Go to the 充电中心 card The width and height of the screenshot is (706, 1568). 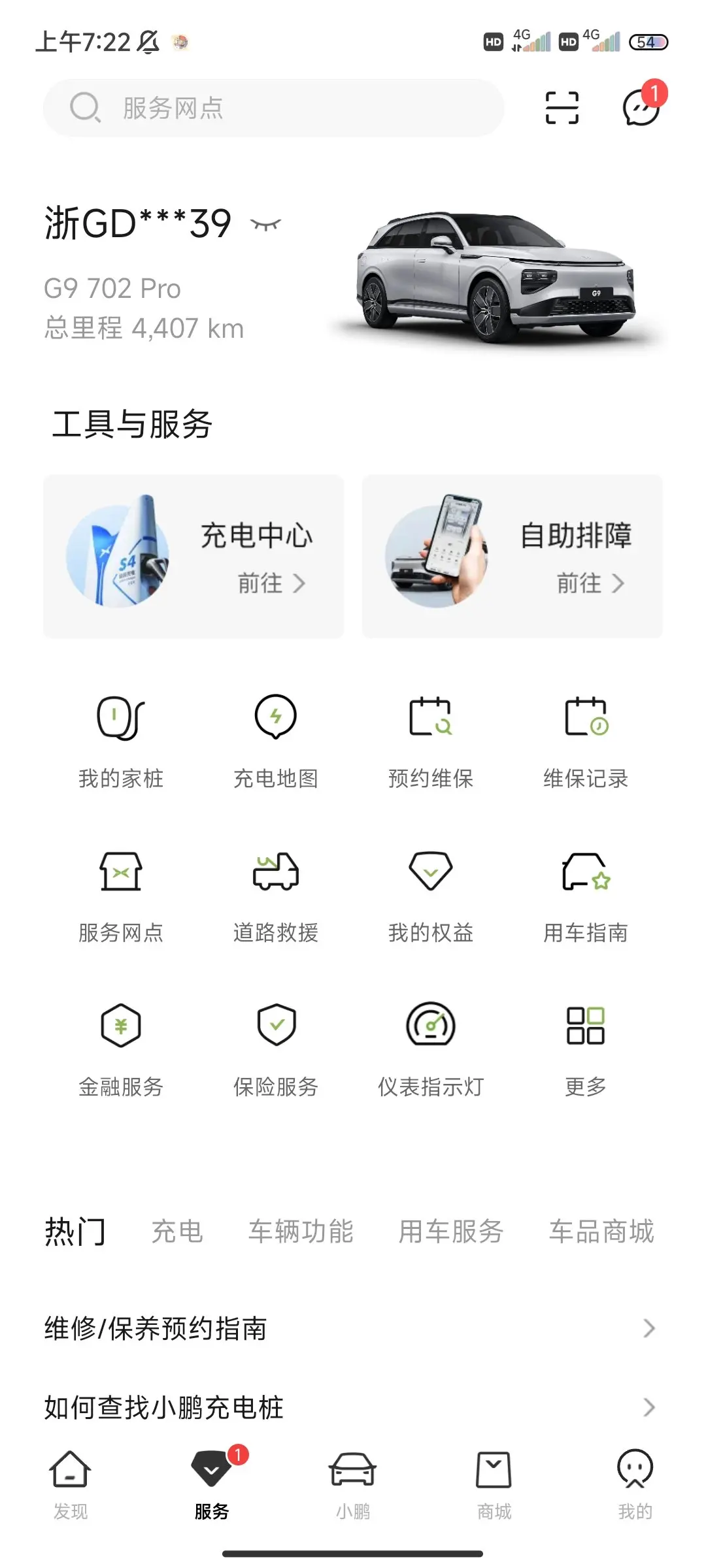tap(193, 556)
